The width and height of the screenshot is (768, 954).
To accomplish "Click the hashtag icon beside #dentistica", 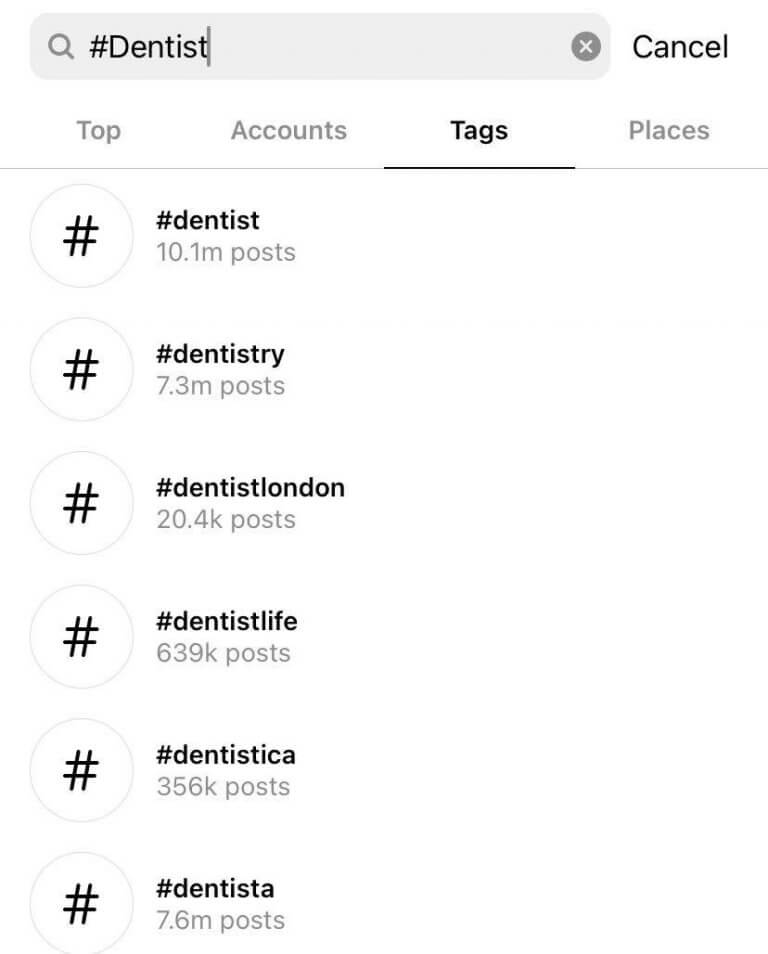I will [x=81, y=770].
